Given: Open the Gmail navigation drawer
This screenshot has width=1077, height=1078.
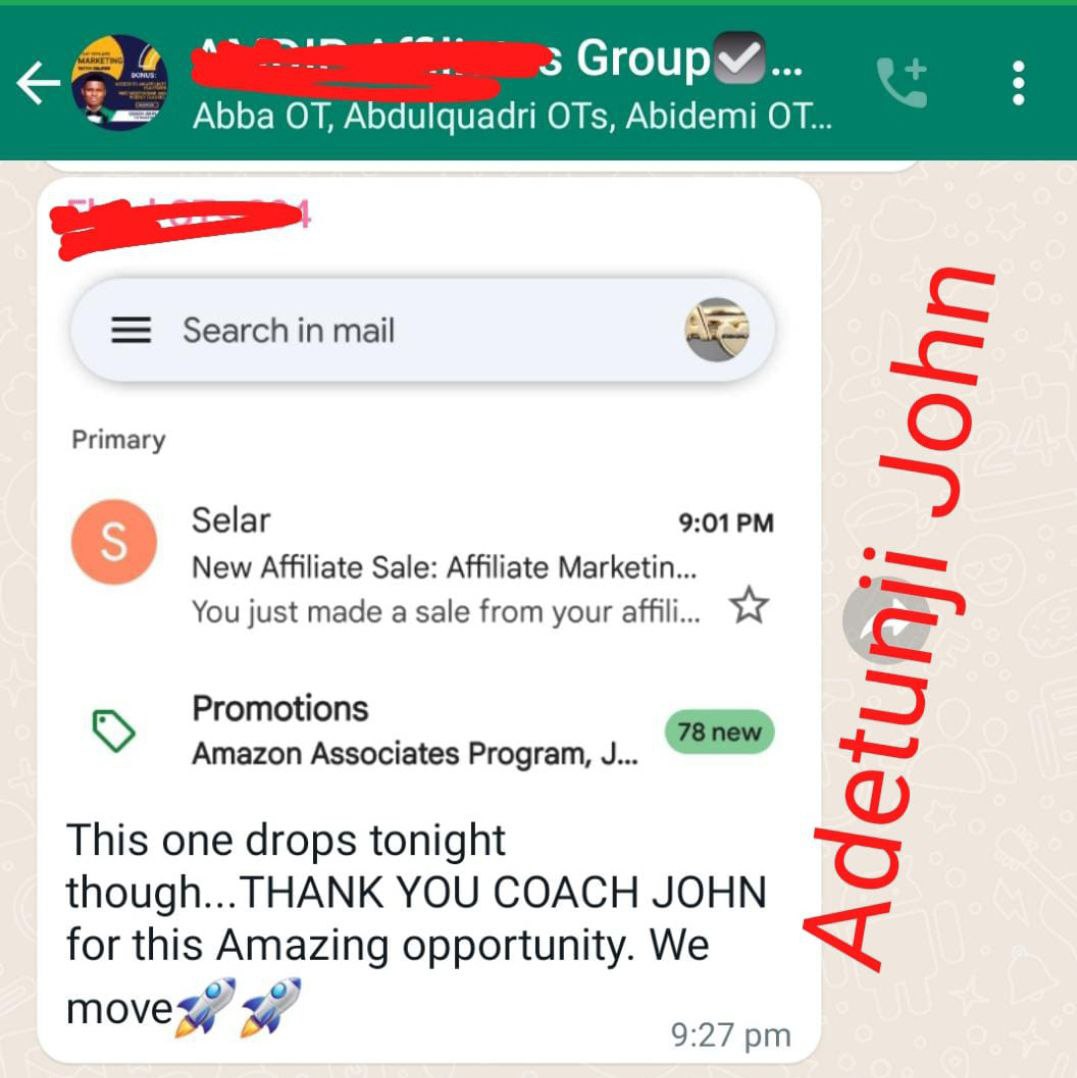Looking at the screenshot, I should point(130,330).
